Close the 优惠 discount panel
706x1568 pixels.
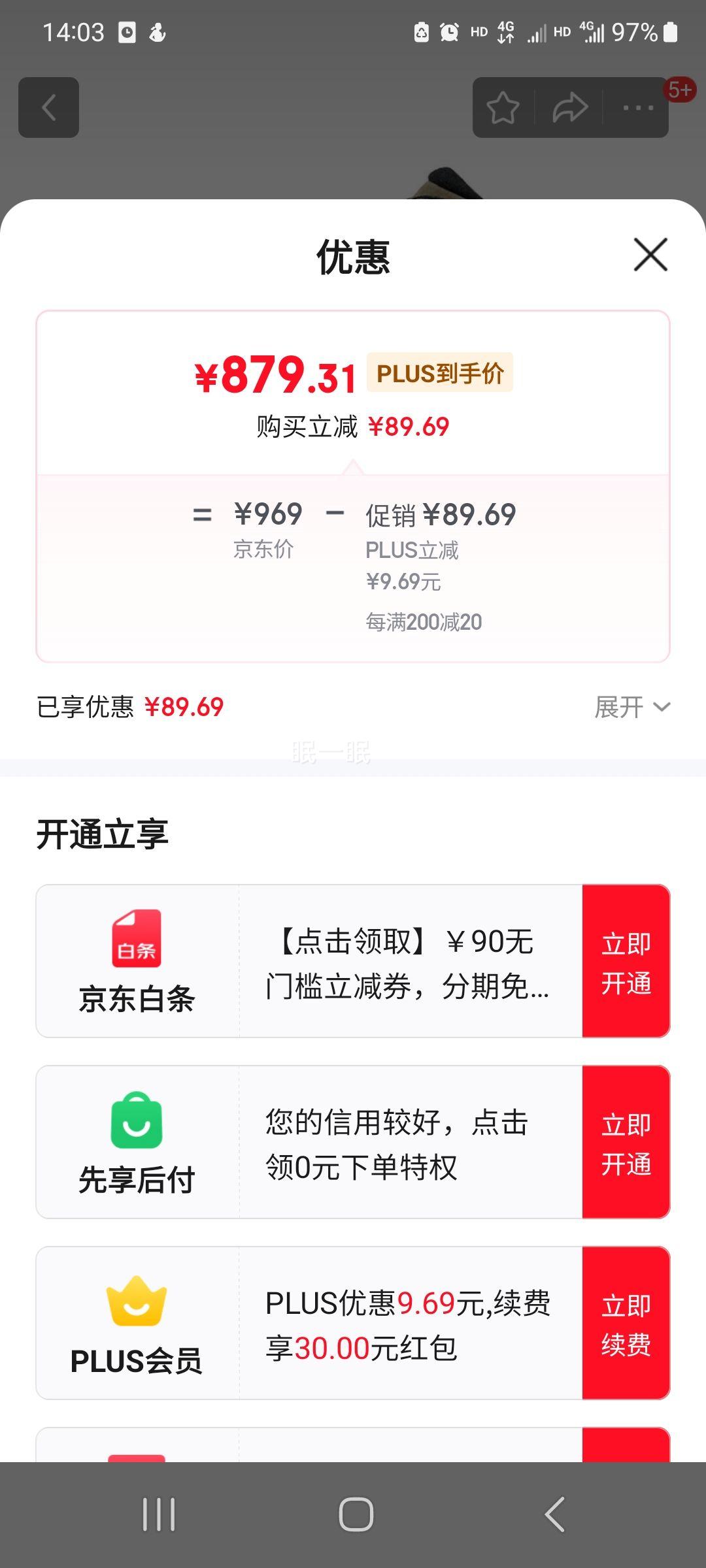click(650, 255)
